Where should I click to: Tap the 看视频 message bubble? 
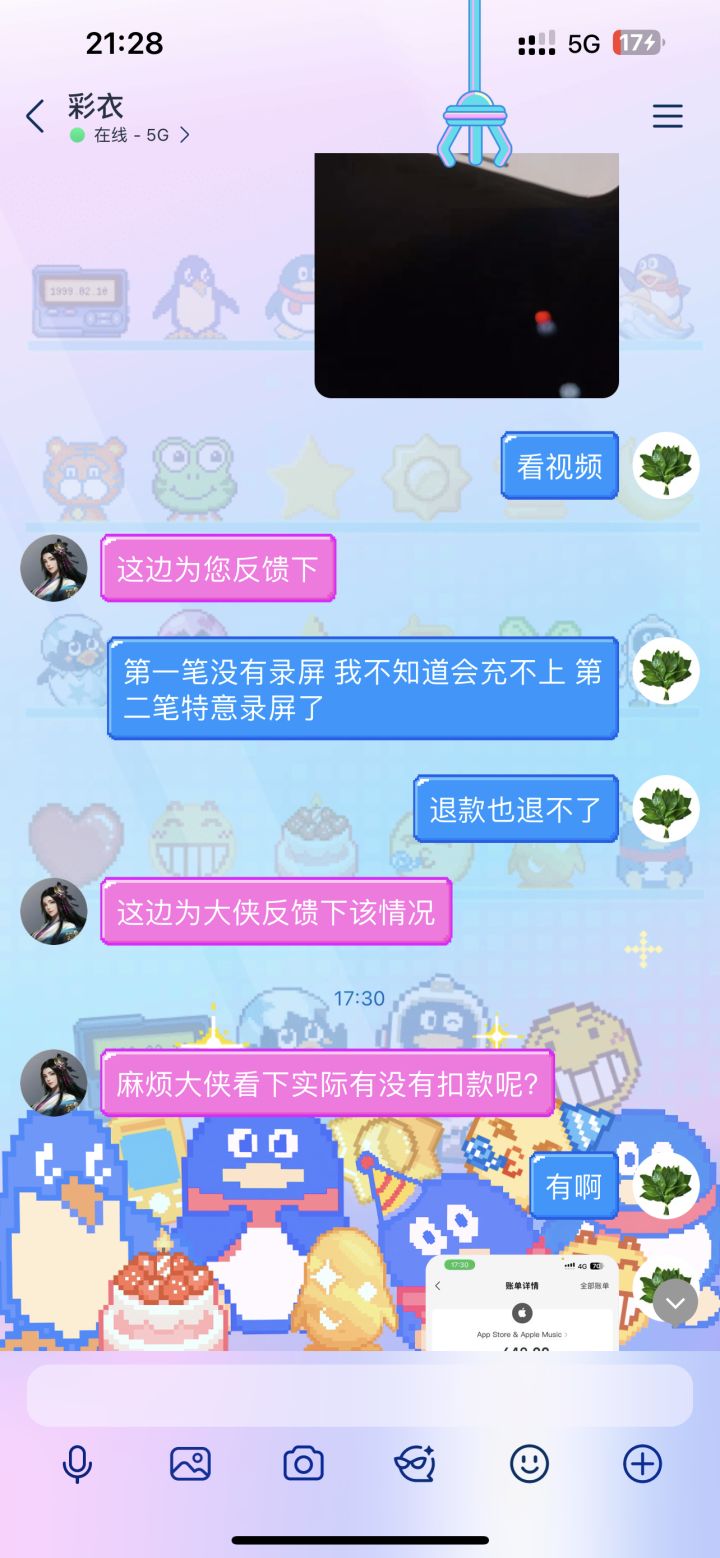click(x=558, y=466)
